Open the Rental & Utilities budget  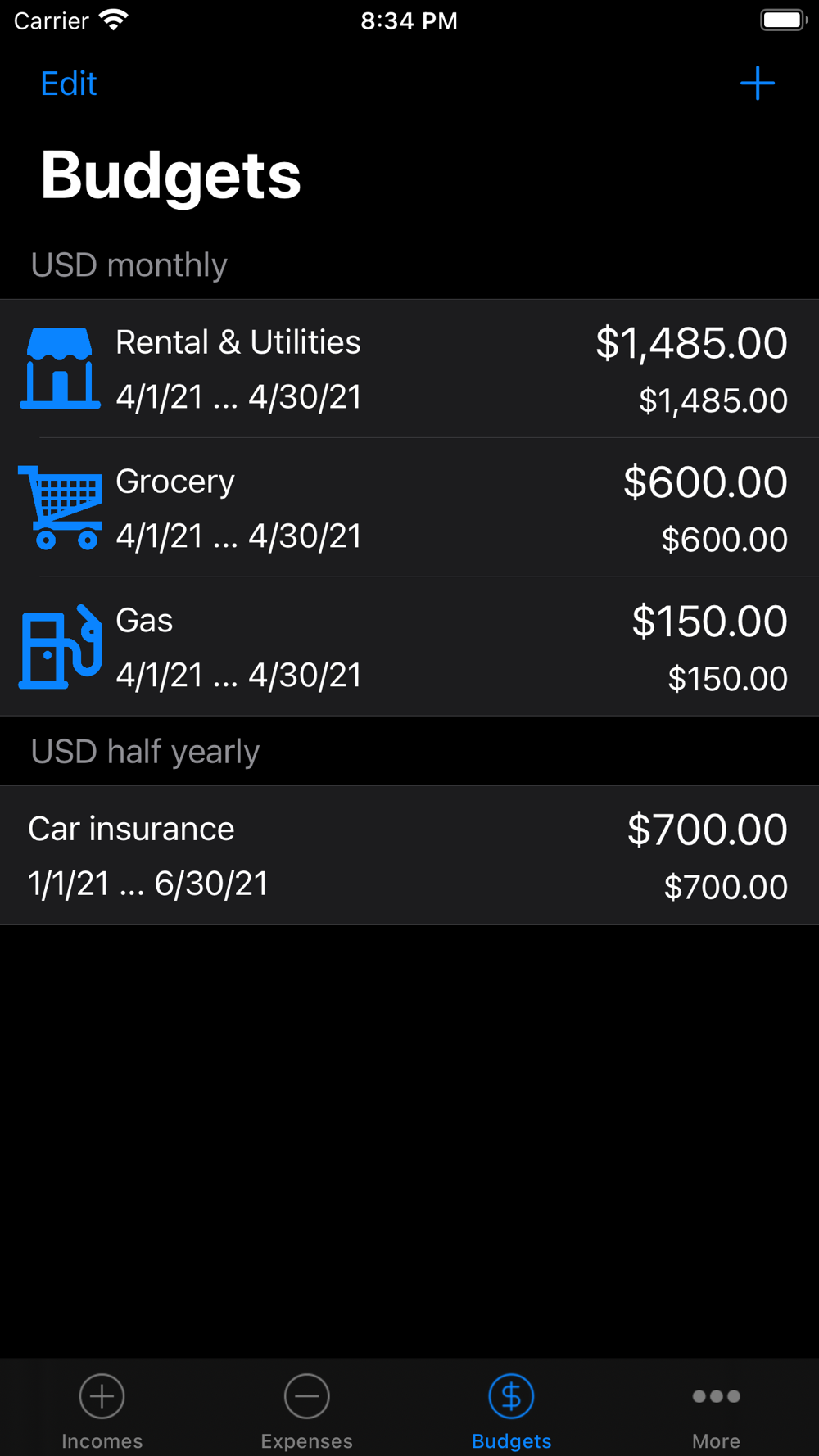(409, 369)
